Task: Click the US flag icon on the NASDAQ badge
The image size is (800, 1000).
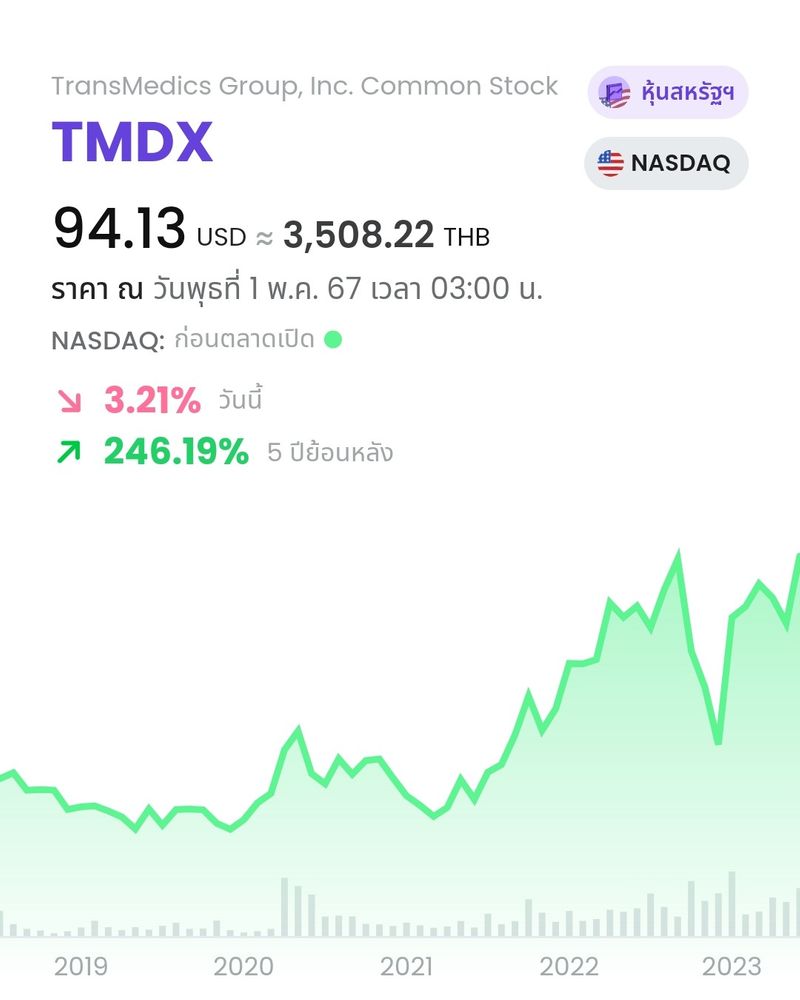Action: 610,162
